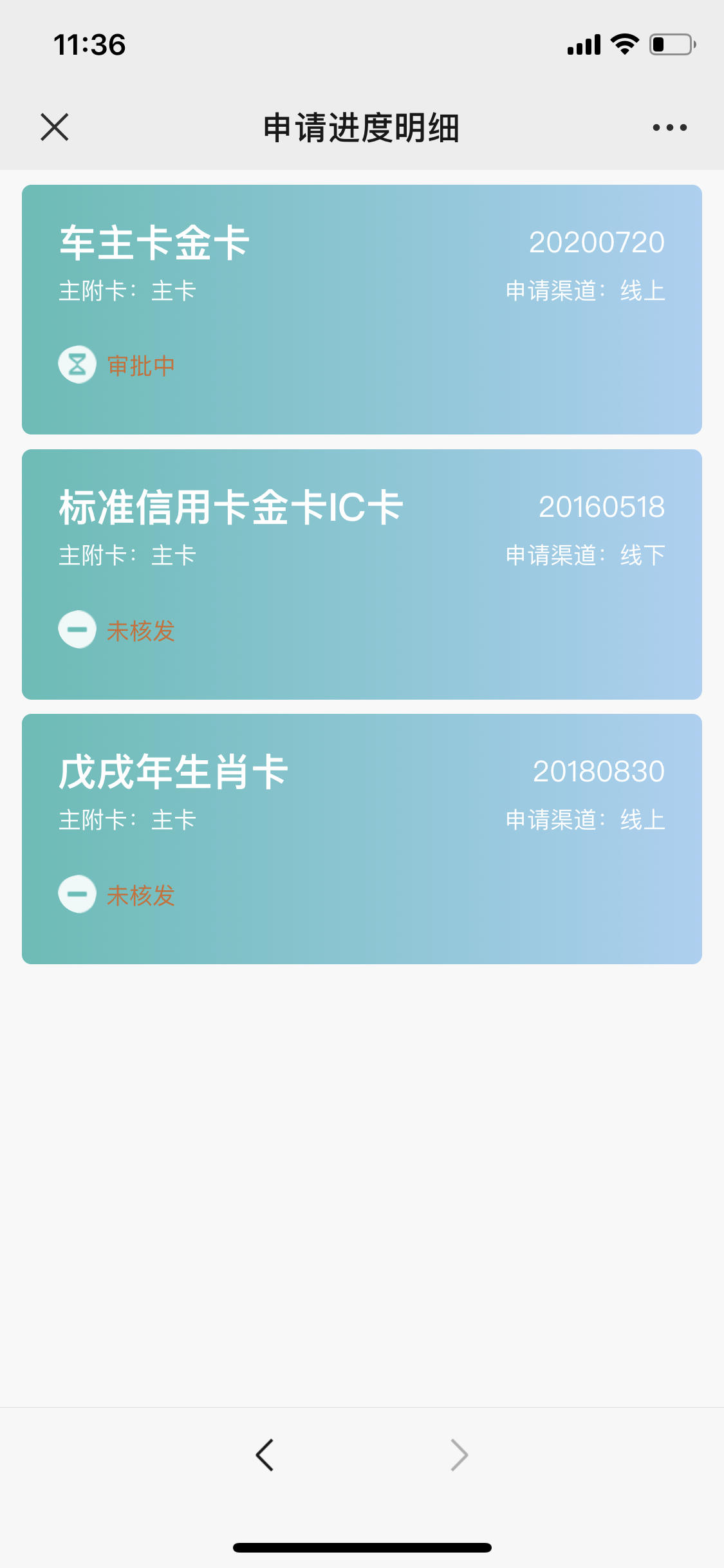Go back using the bottom back arrow
724x1568 pixels.
pos(265,1455)
